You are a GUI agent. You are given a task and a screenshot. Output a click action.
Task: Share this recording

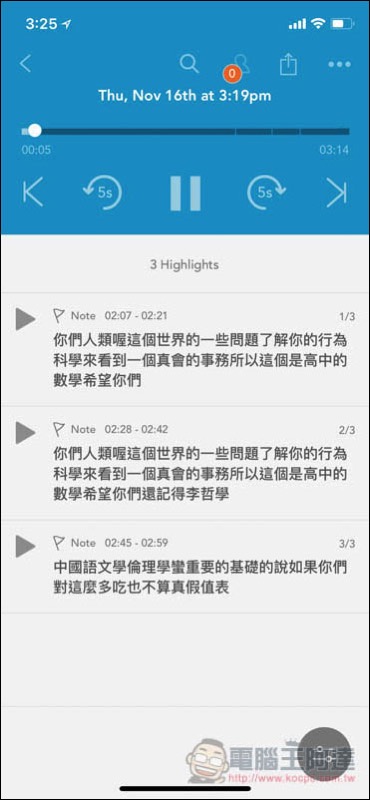pyautogui.click(x=288, y=64)
